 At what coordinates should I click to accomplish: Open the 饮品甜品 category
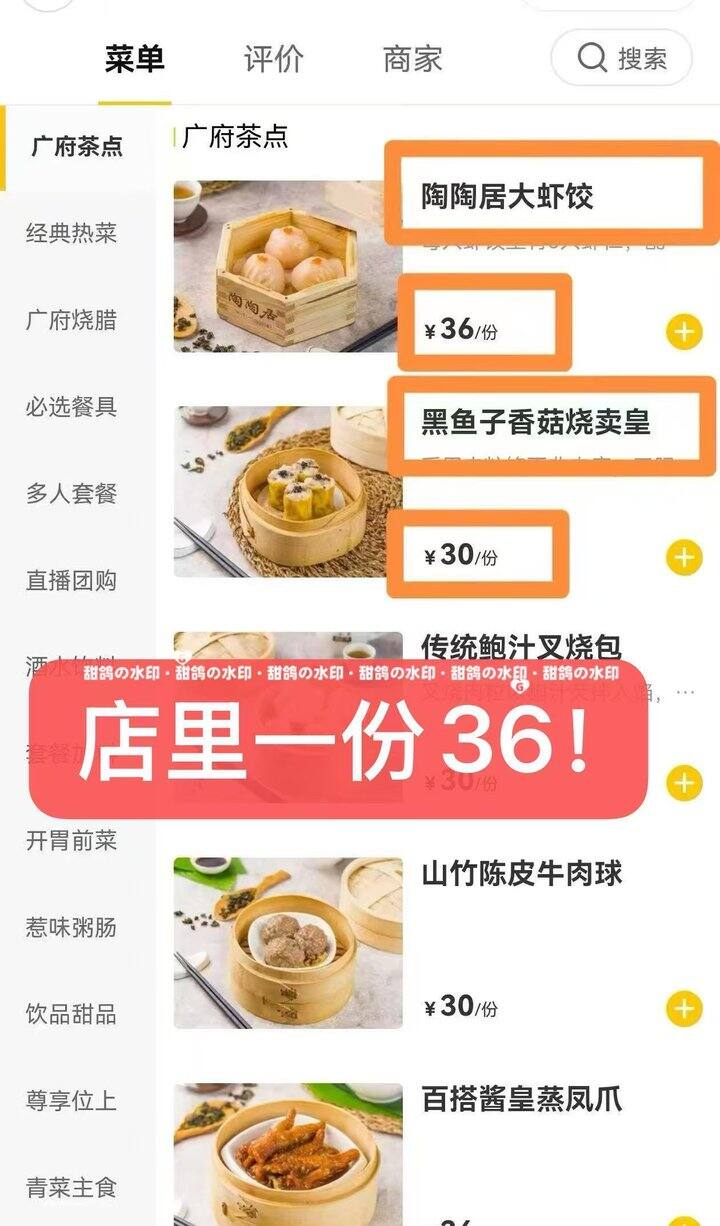pos(72,1015)
